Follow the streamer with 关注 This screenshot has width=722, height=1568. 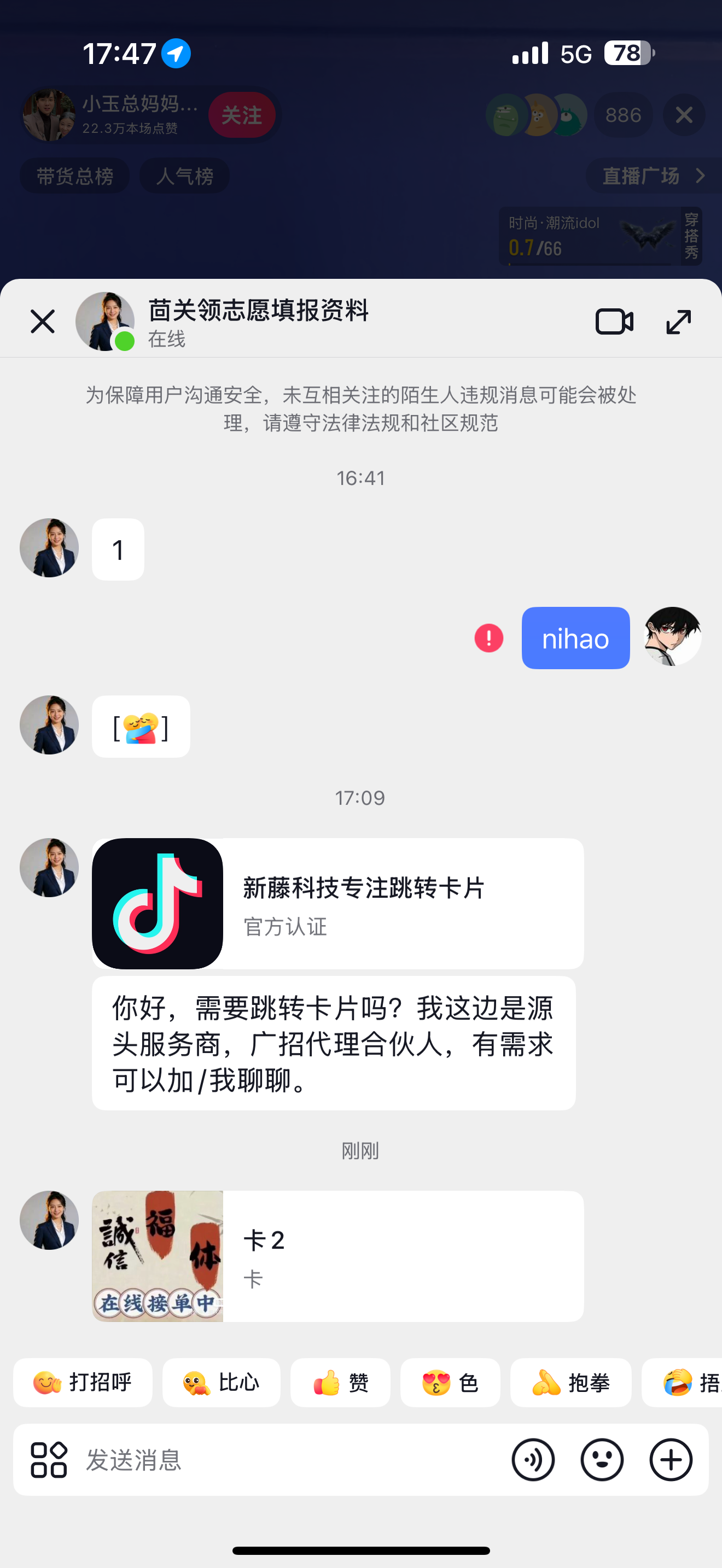click(242, 115)
